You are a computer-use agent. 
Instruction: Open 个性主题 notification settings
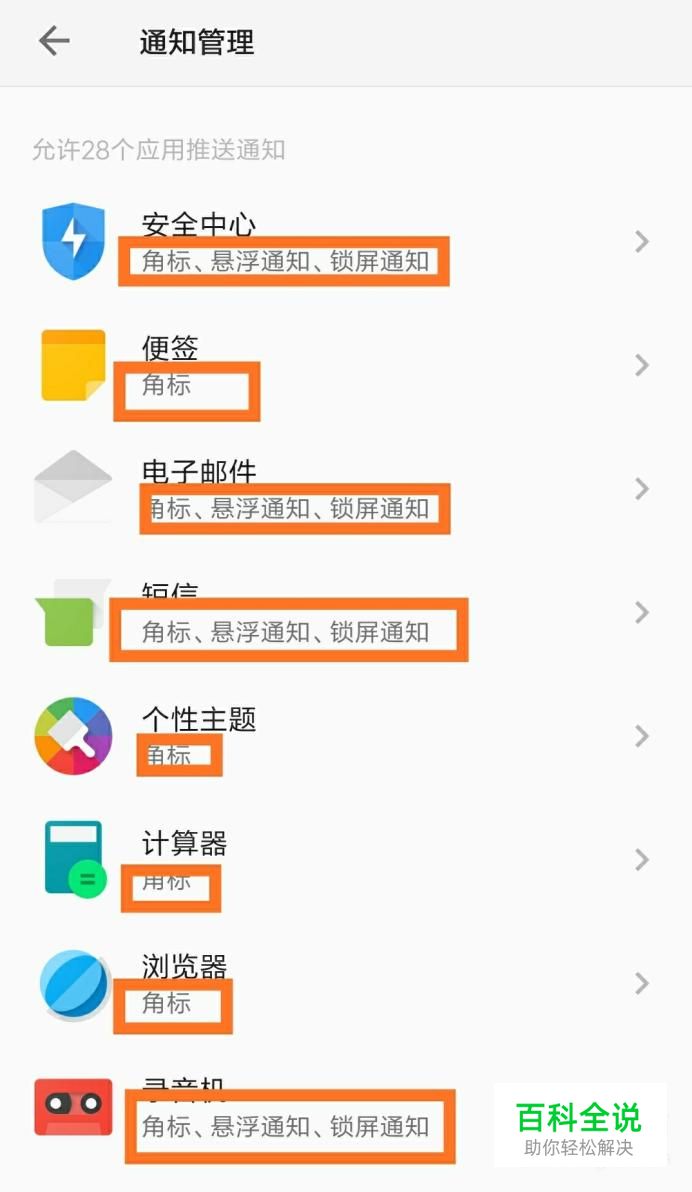tap(346, 736)
